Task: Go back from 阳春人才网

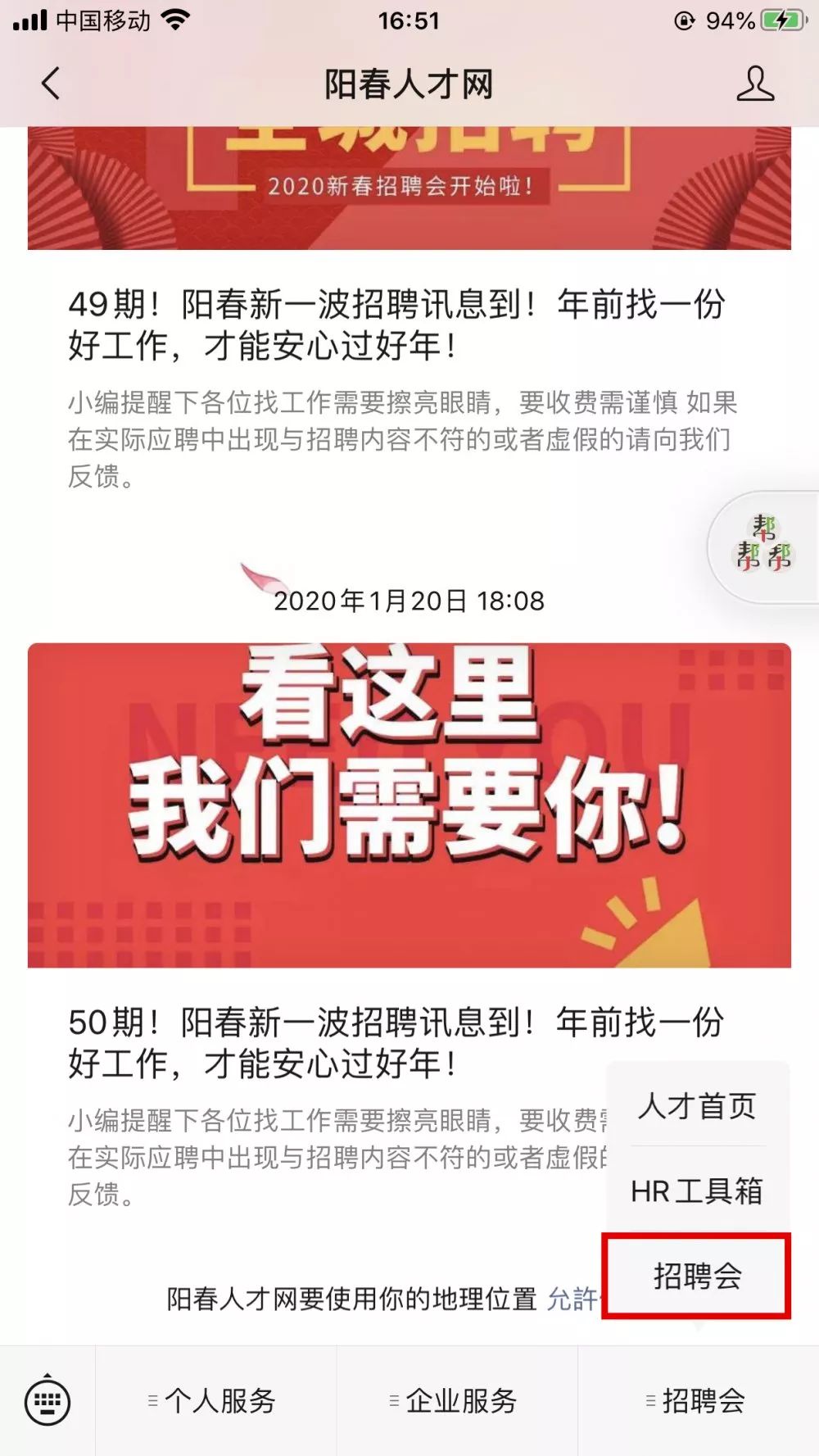Action: [x=51, y=84]
